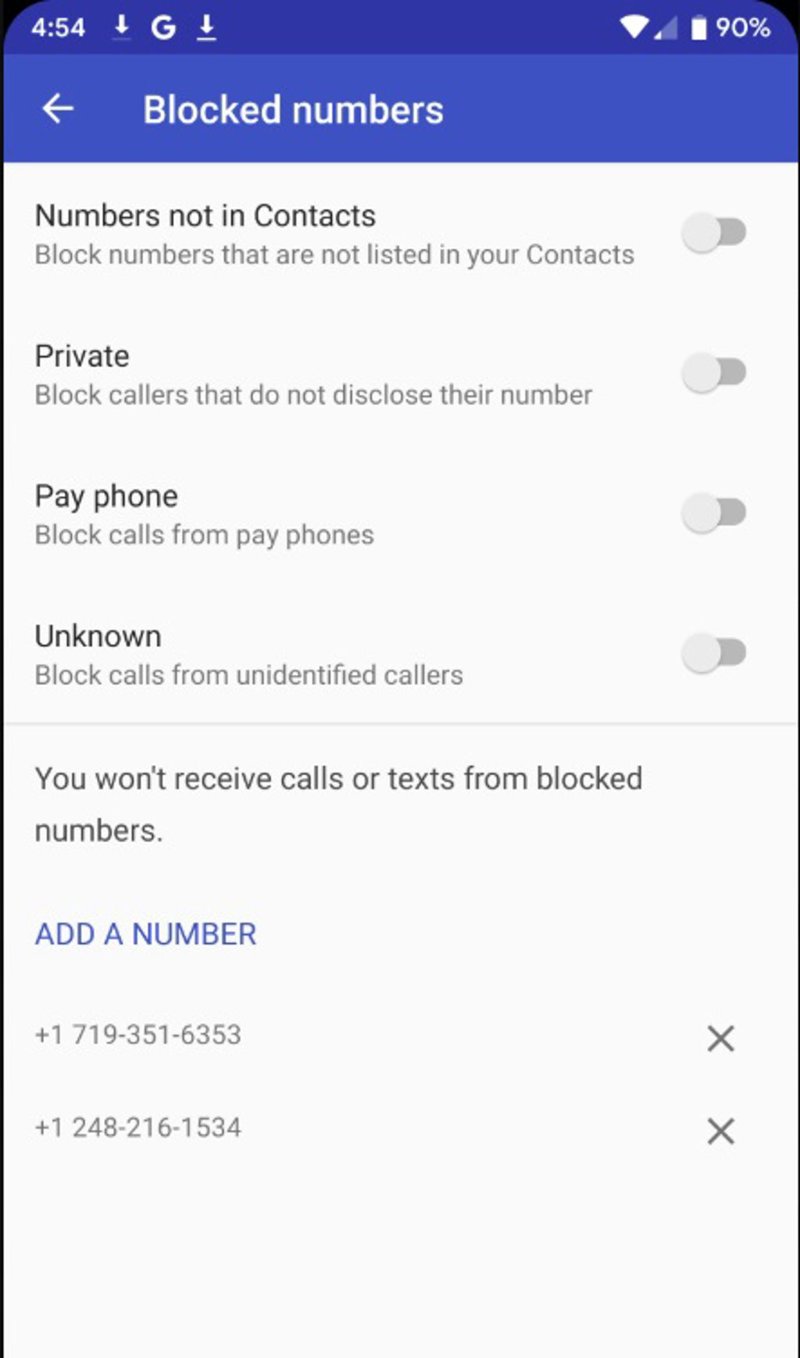The height and width of the screenshot is (1358, 800).
Task: Tap ADD A NUMBER
Action: pyautogui.click(x=146, y=934)
